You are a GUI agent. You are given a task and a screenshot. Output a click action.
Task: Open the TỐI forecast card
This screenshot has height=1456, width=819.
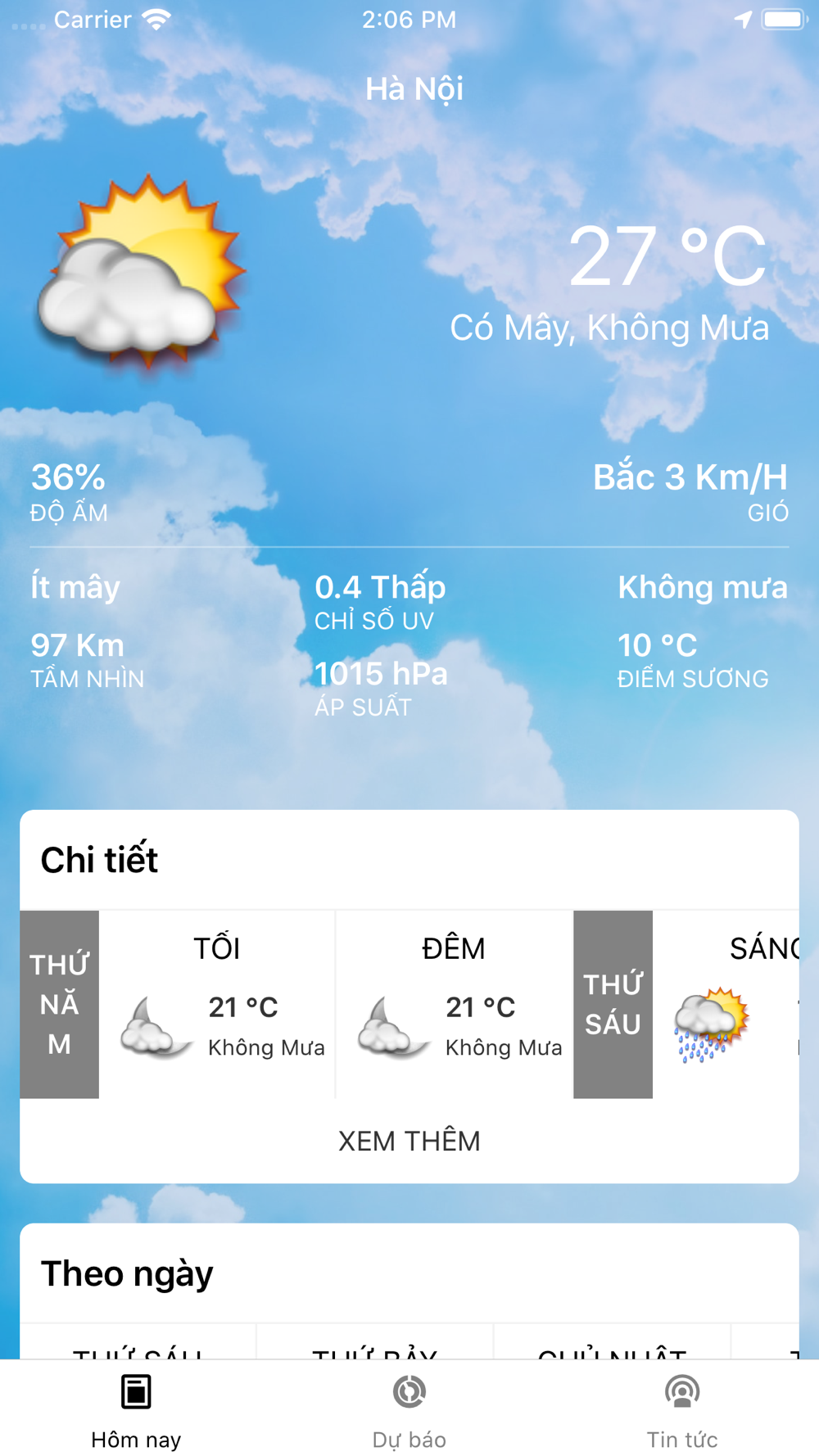pos(217,1004)
